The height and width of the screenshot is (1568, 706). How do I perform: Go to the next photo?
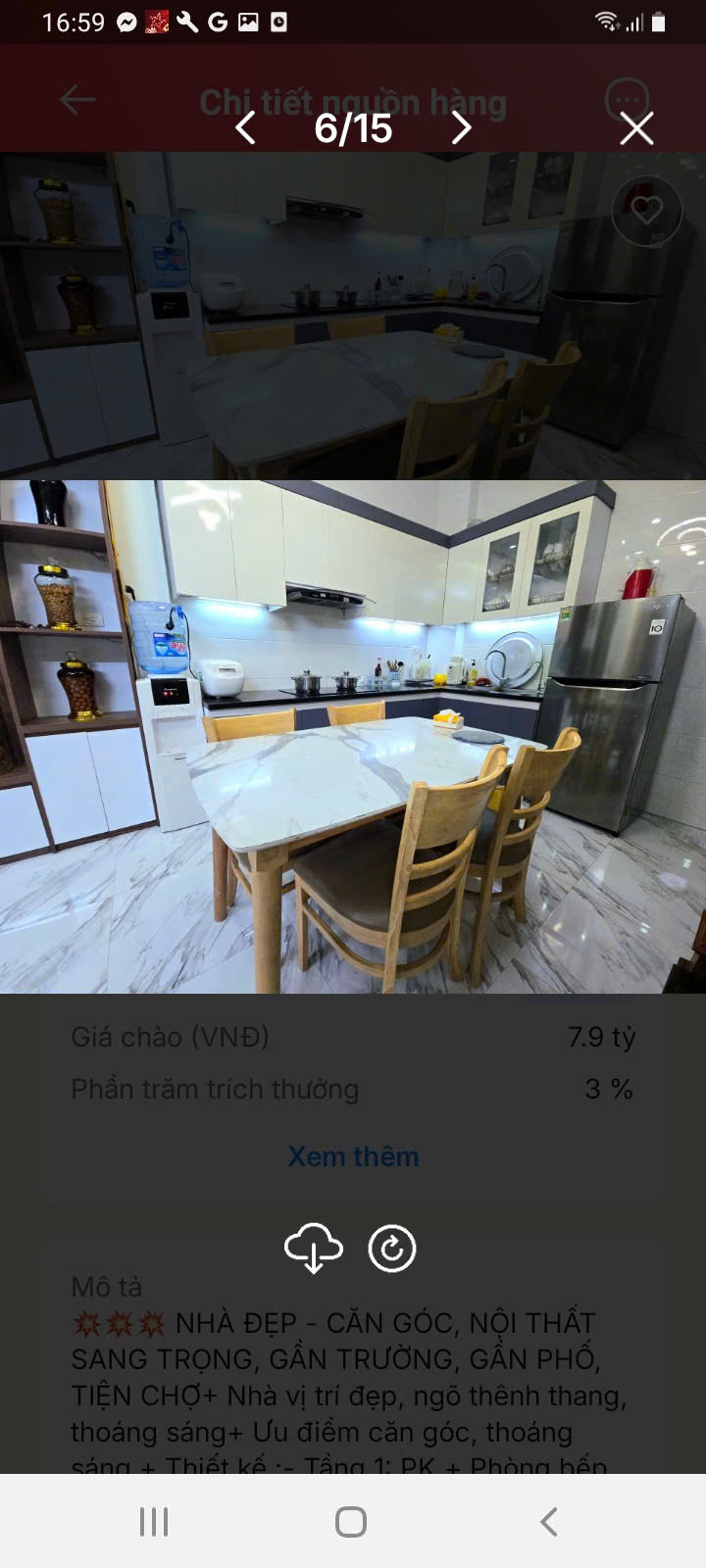coord(461,128)
